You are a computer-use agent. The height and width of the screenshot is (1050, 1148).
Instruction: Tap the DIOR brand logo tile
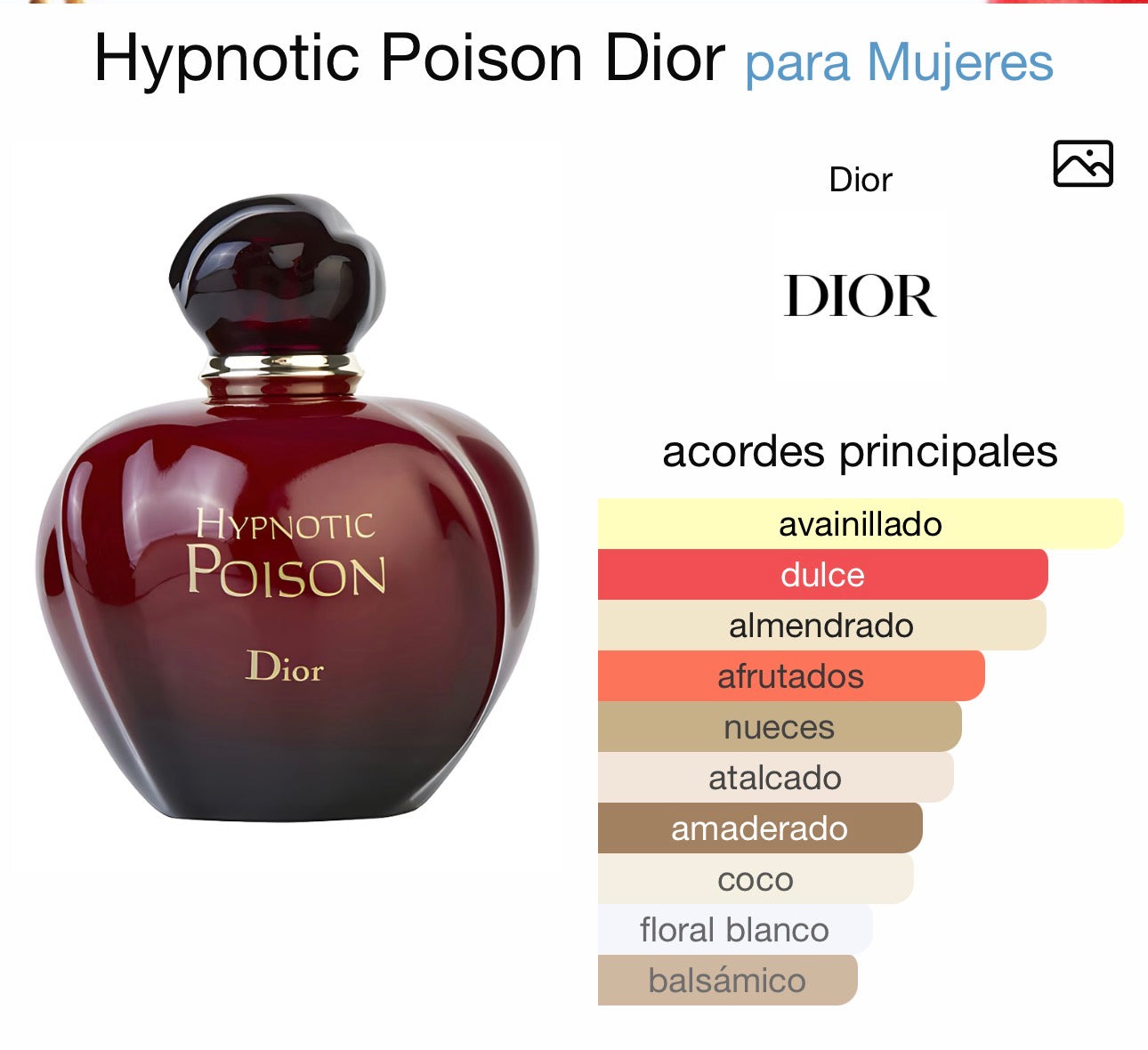pos(860,296)
